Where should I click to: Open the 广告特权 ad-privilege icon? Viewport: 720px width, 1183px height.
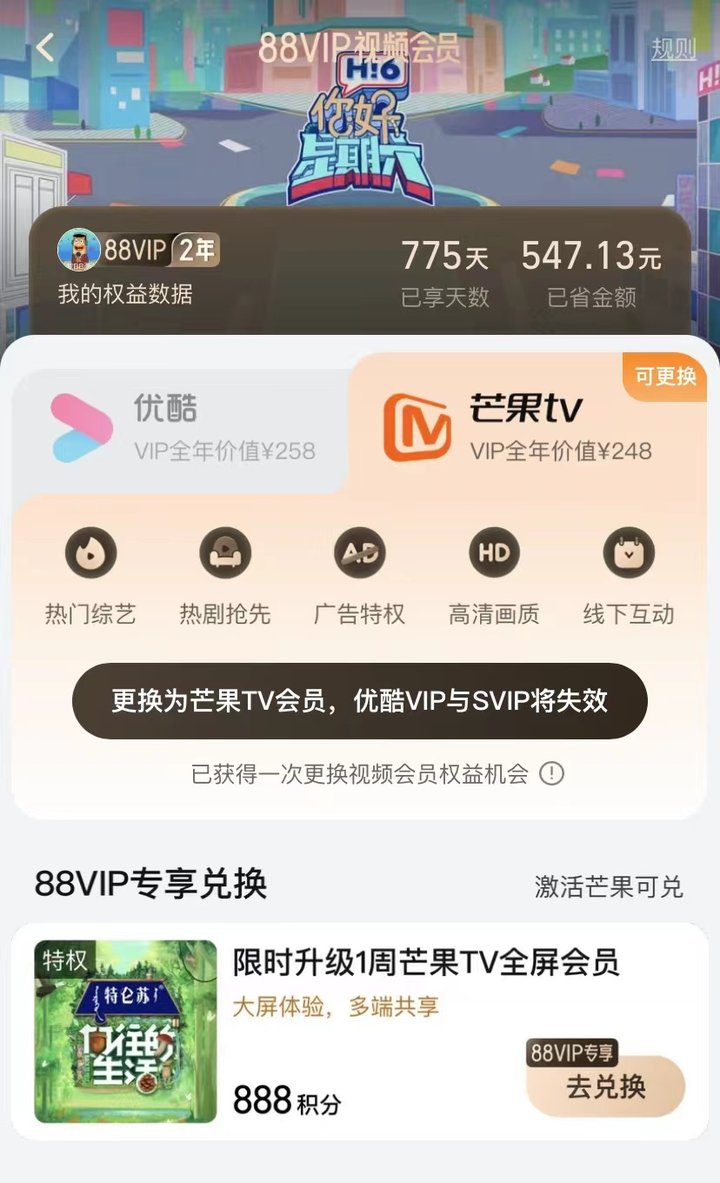(359, 553)
